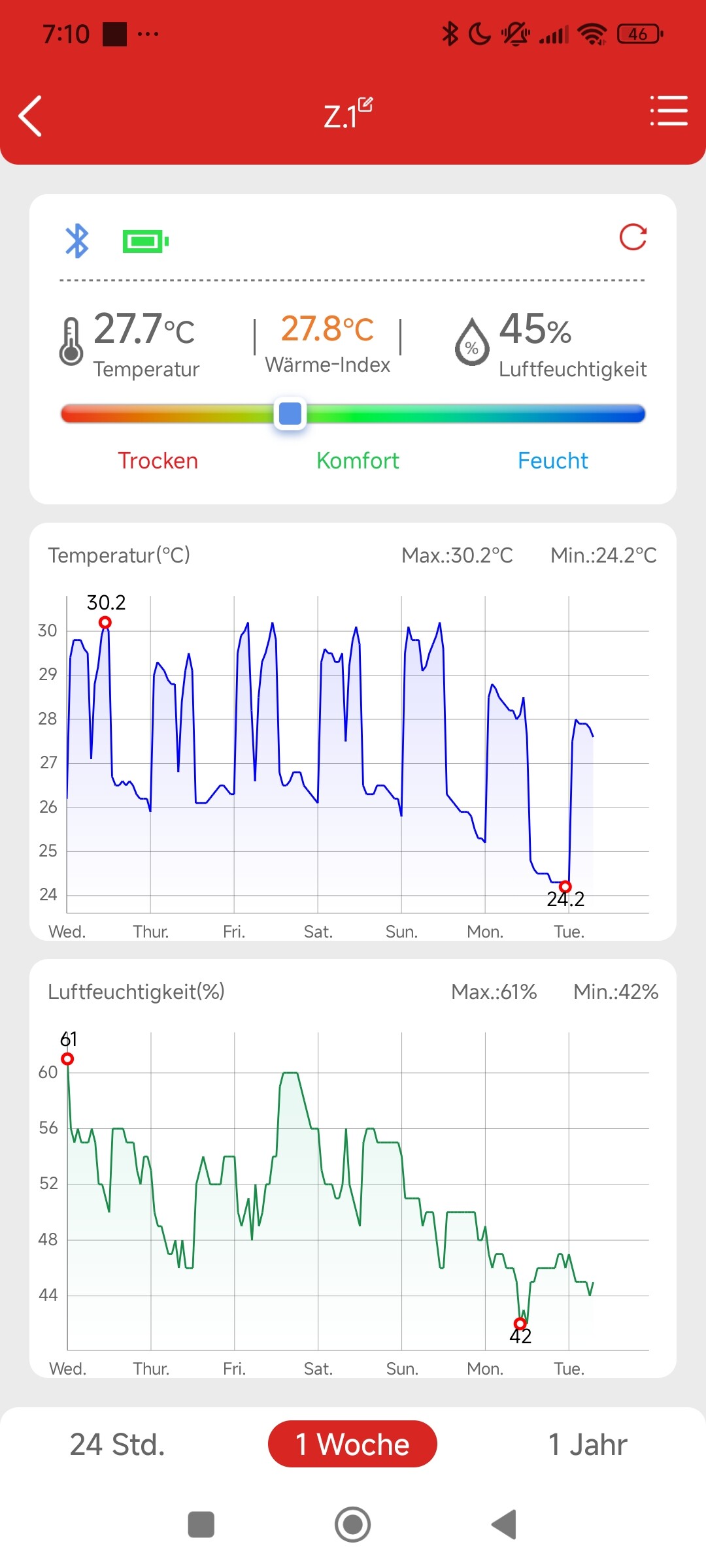Show the 1 Jahr history
This screenshot has width=706, height=1568.
588,1445
